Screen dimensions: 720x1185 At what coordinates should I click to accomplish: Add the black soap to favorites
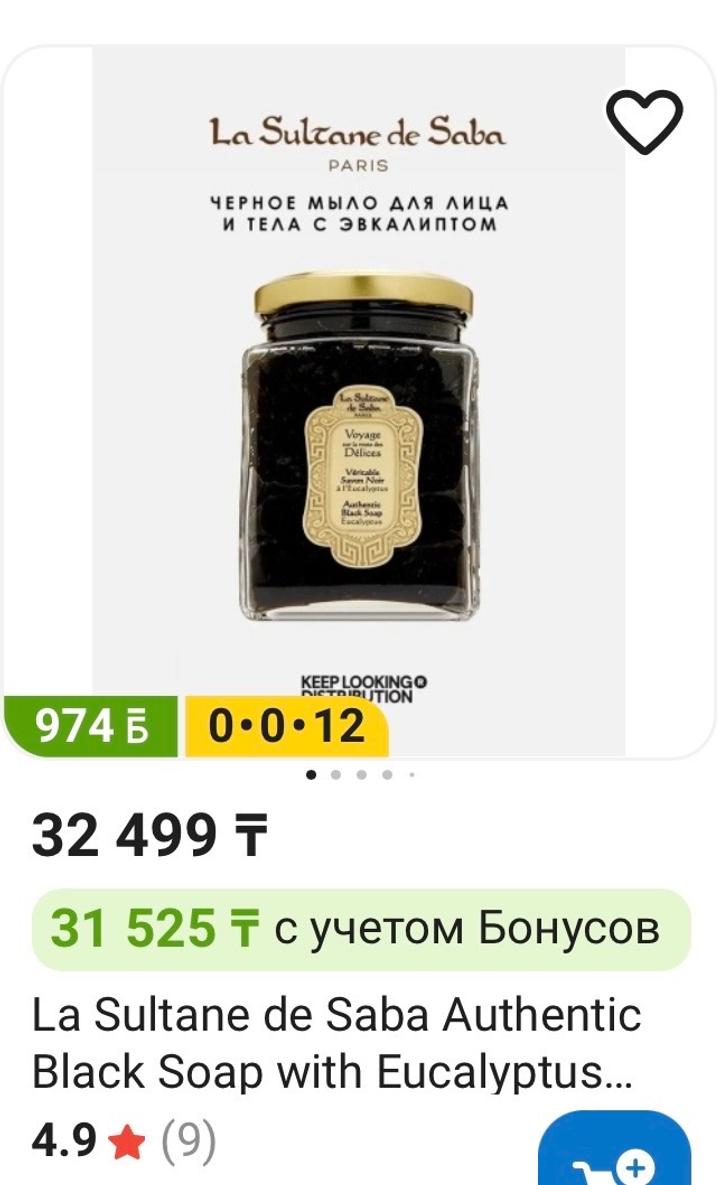point(645,121)
